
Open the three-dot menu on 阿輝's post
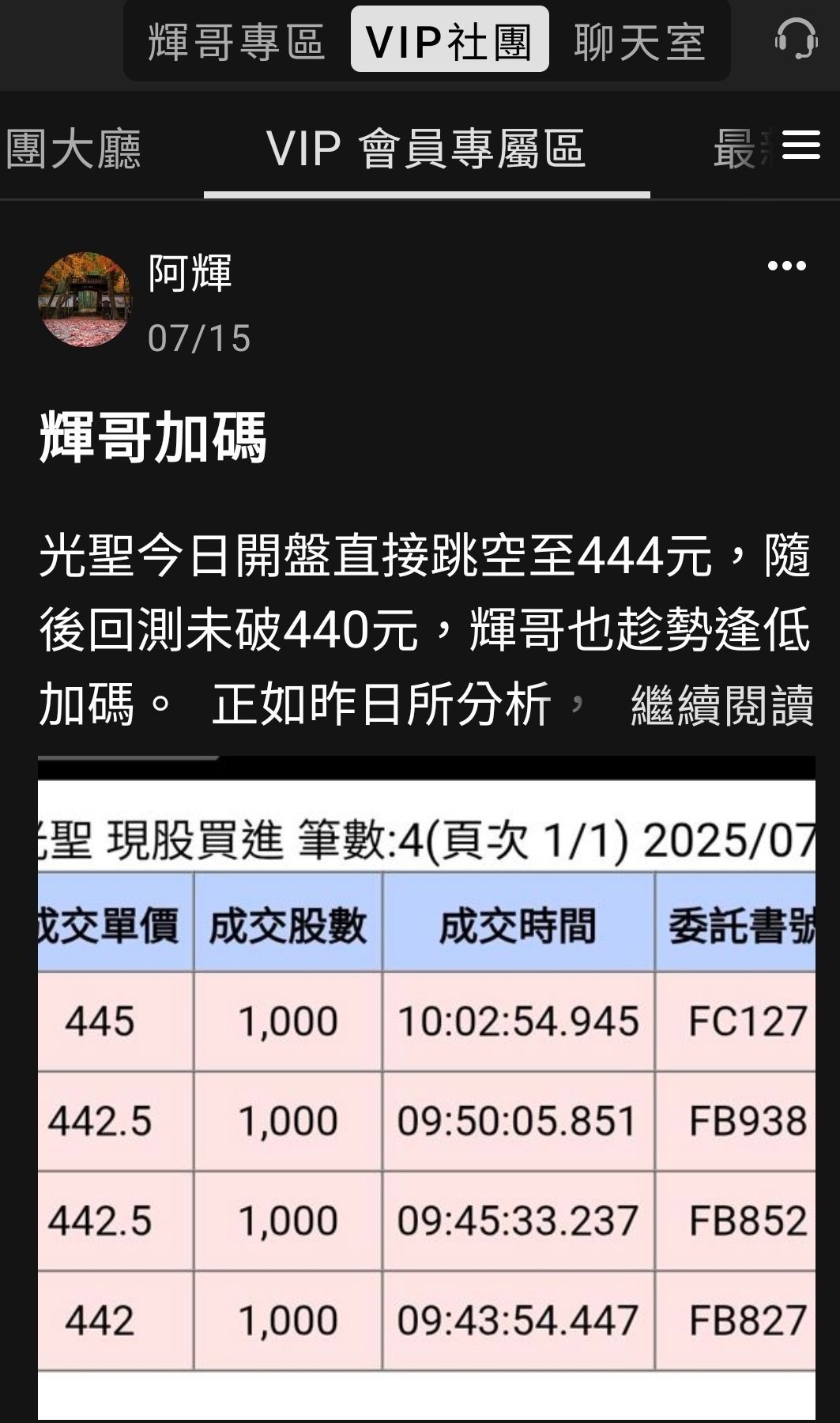coord(786,266)
